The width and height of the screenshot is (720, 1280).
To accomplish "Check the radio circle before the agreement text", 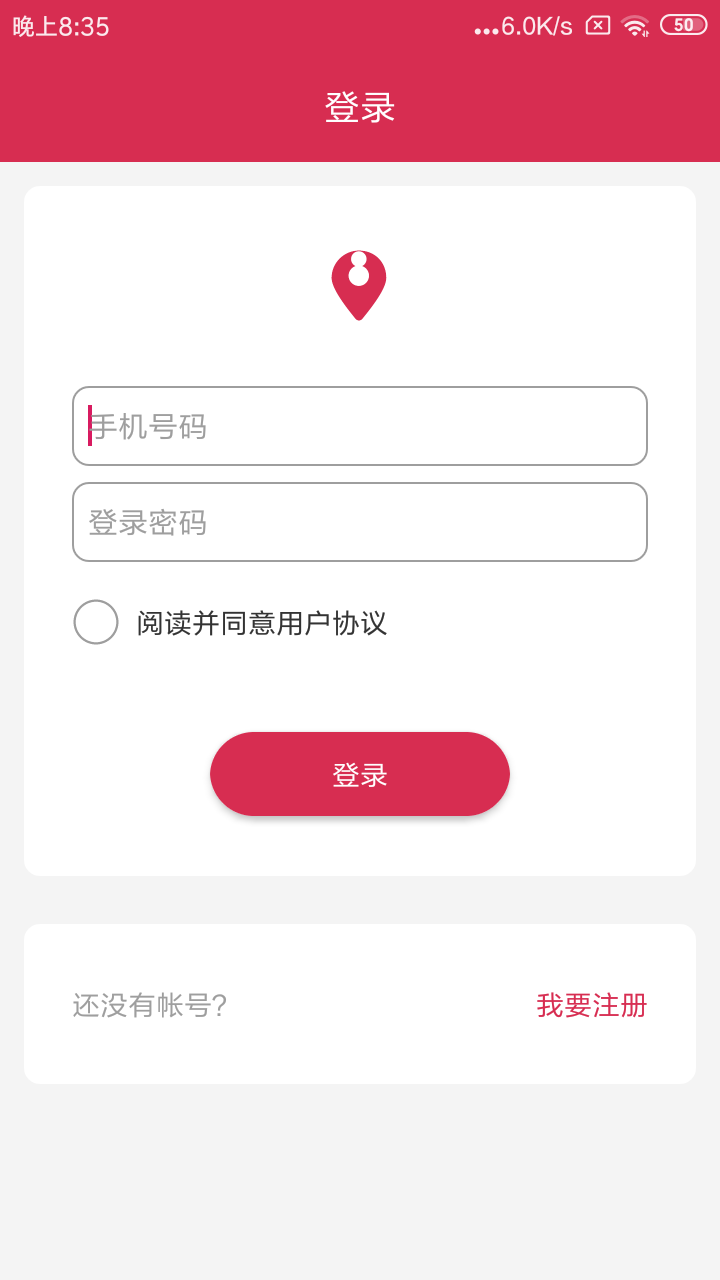I will [x=96, y=622].
